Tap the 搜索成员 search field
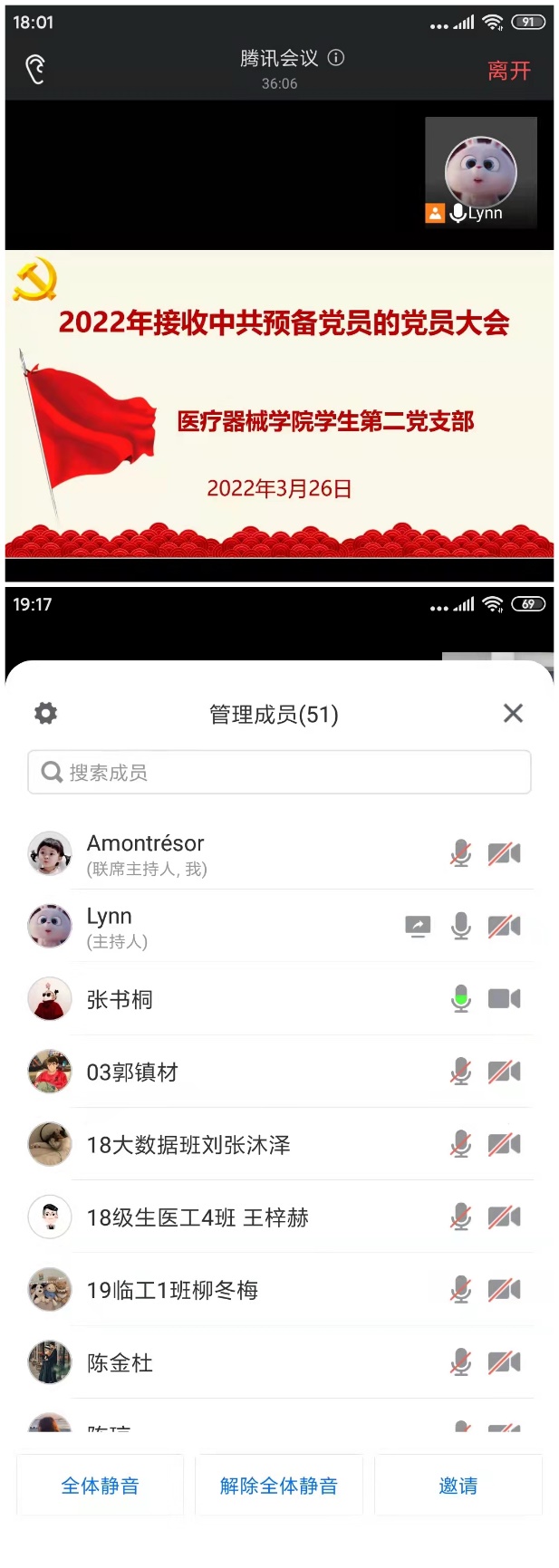Image resolution: width=559 pixels, height=1568 pixels. click(x=279, y=773)
